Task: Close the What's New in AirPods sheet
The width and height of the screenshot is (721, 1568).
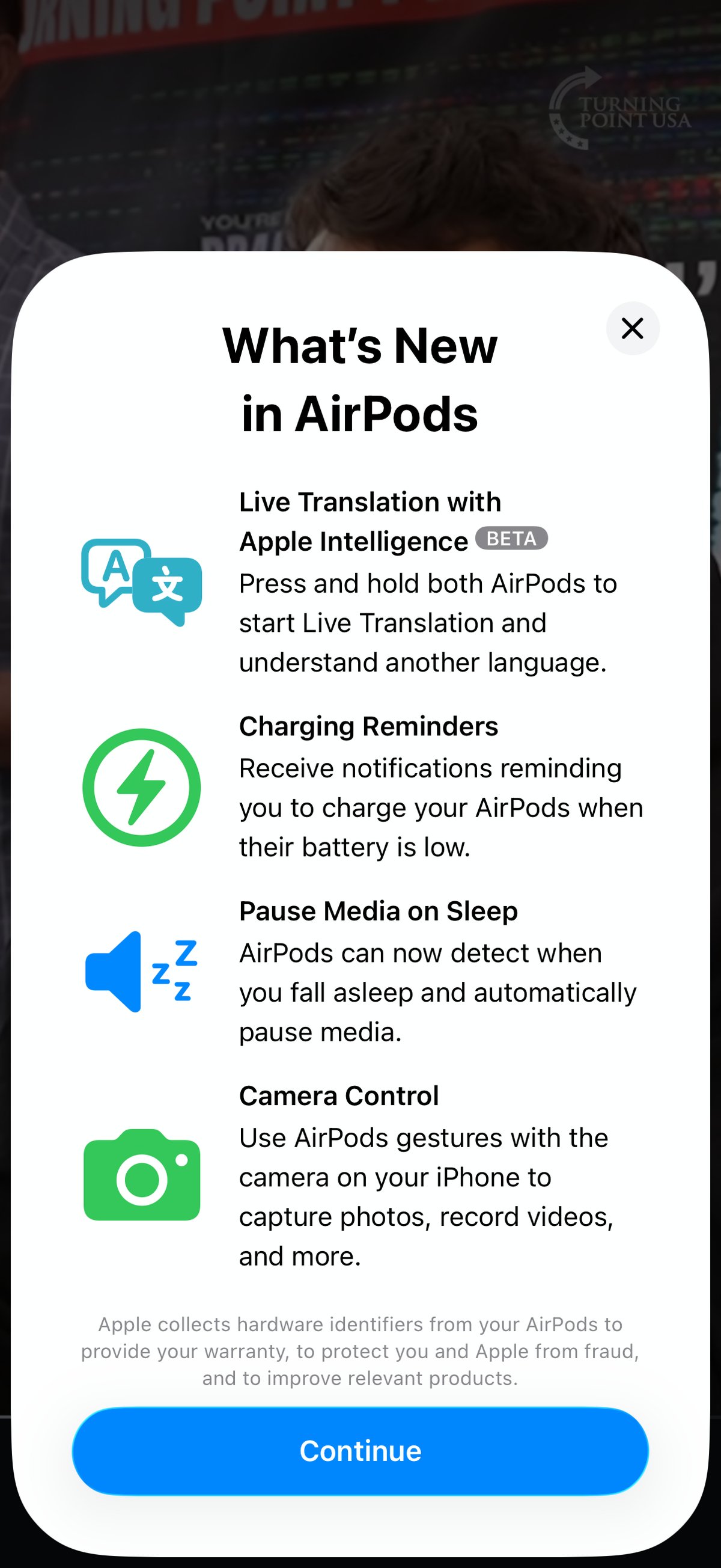Action: coord(632,328)
